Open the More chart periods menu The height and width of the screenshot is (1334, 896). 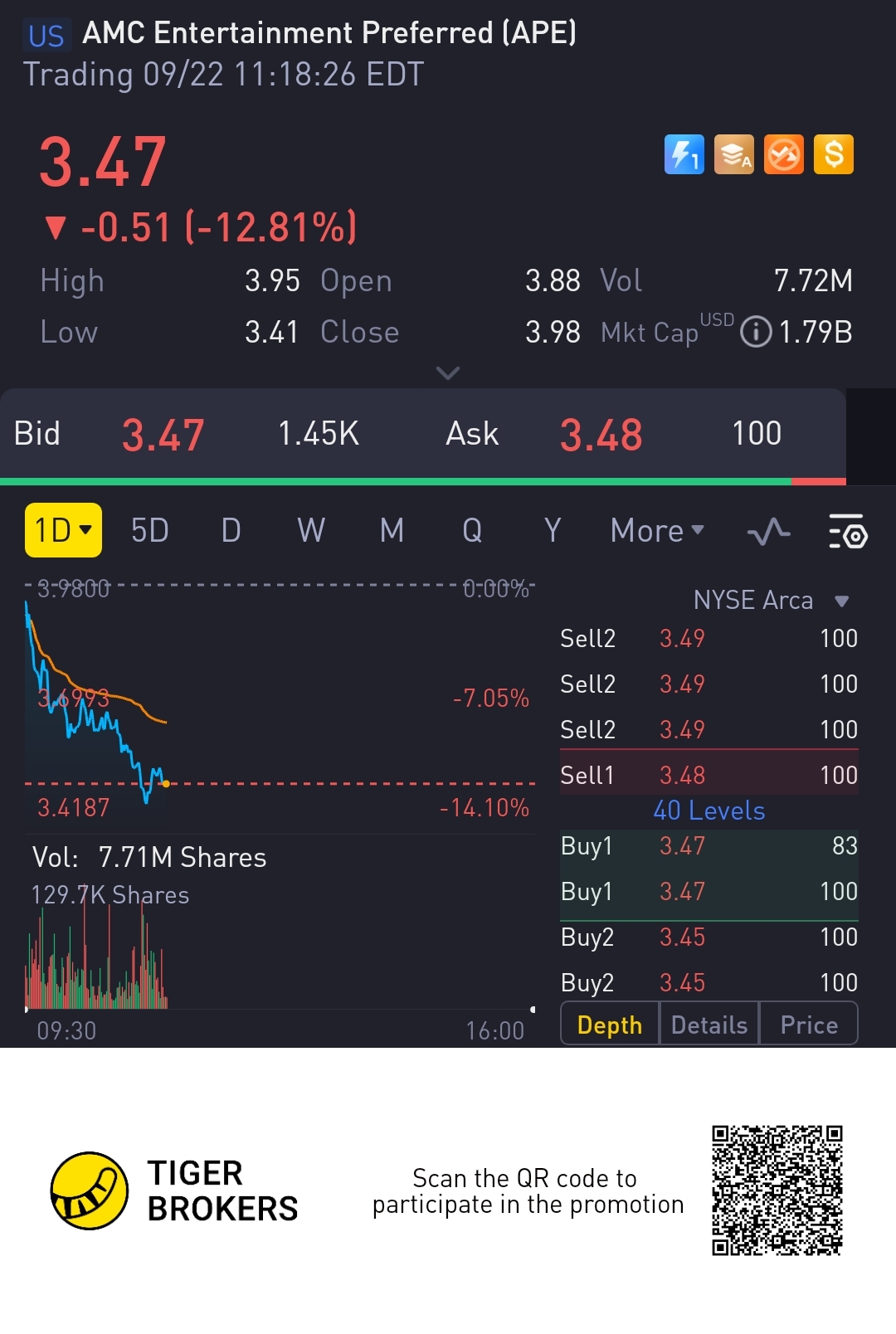coord(657,530)
